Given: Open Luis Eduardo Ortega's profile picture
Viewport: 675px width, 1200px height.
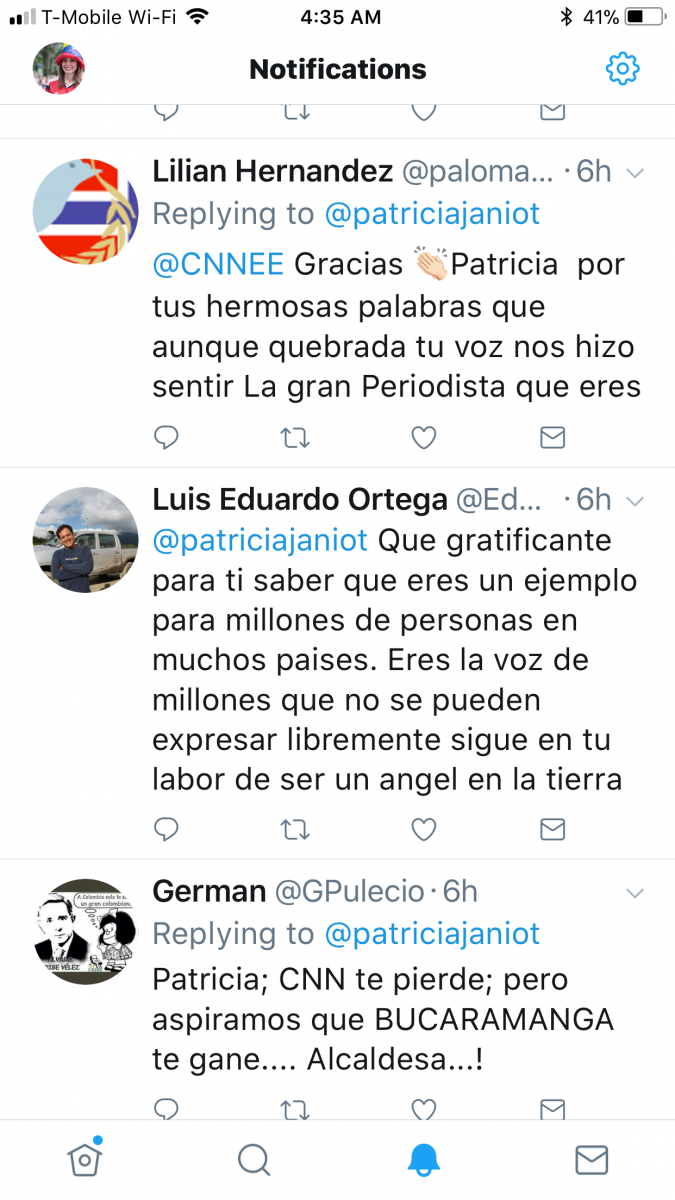Looking at the screenshot, I should pyautogui.click(x=85, y=540).
